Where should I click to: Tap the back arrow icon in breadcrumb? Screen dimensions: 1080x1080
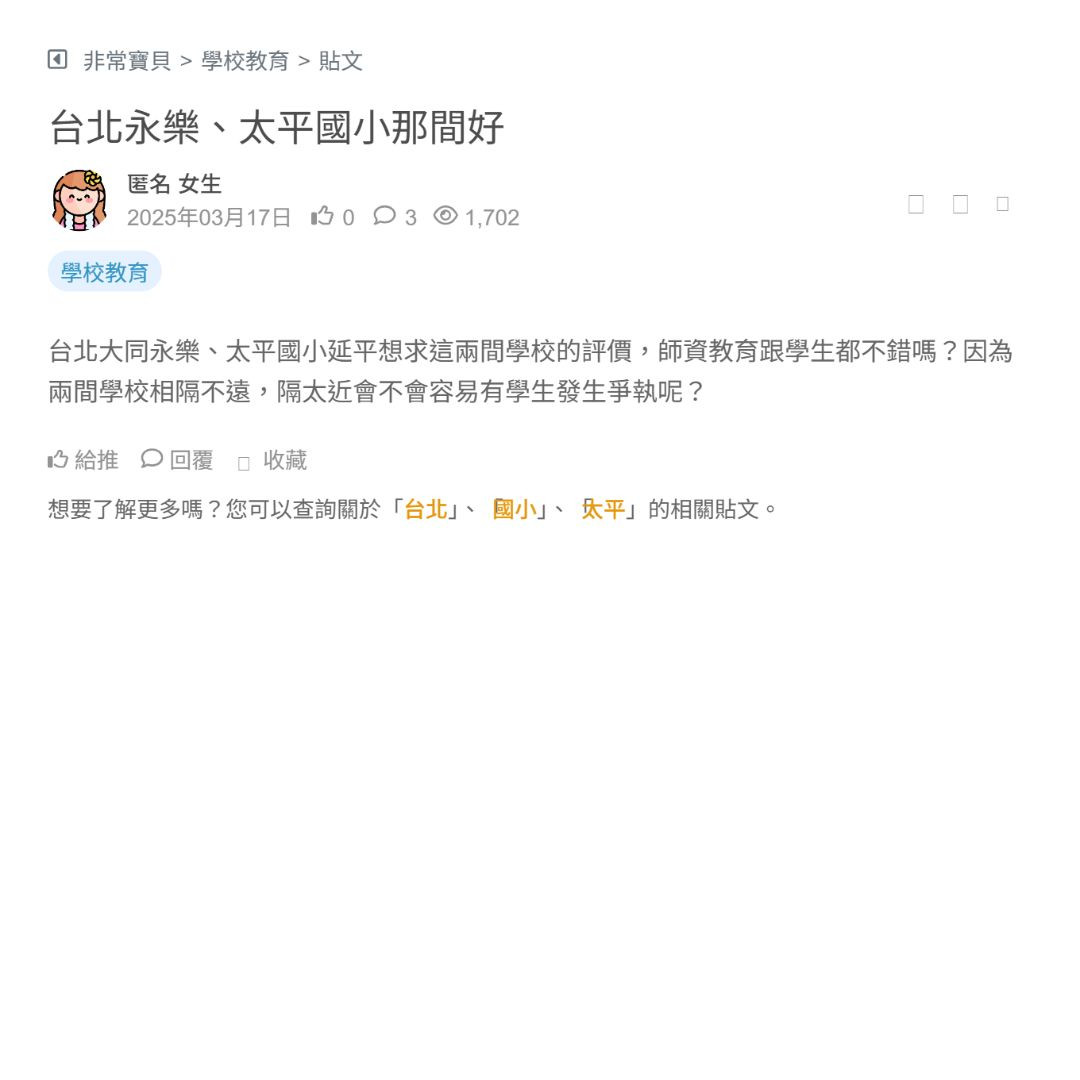pos(57,60)
